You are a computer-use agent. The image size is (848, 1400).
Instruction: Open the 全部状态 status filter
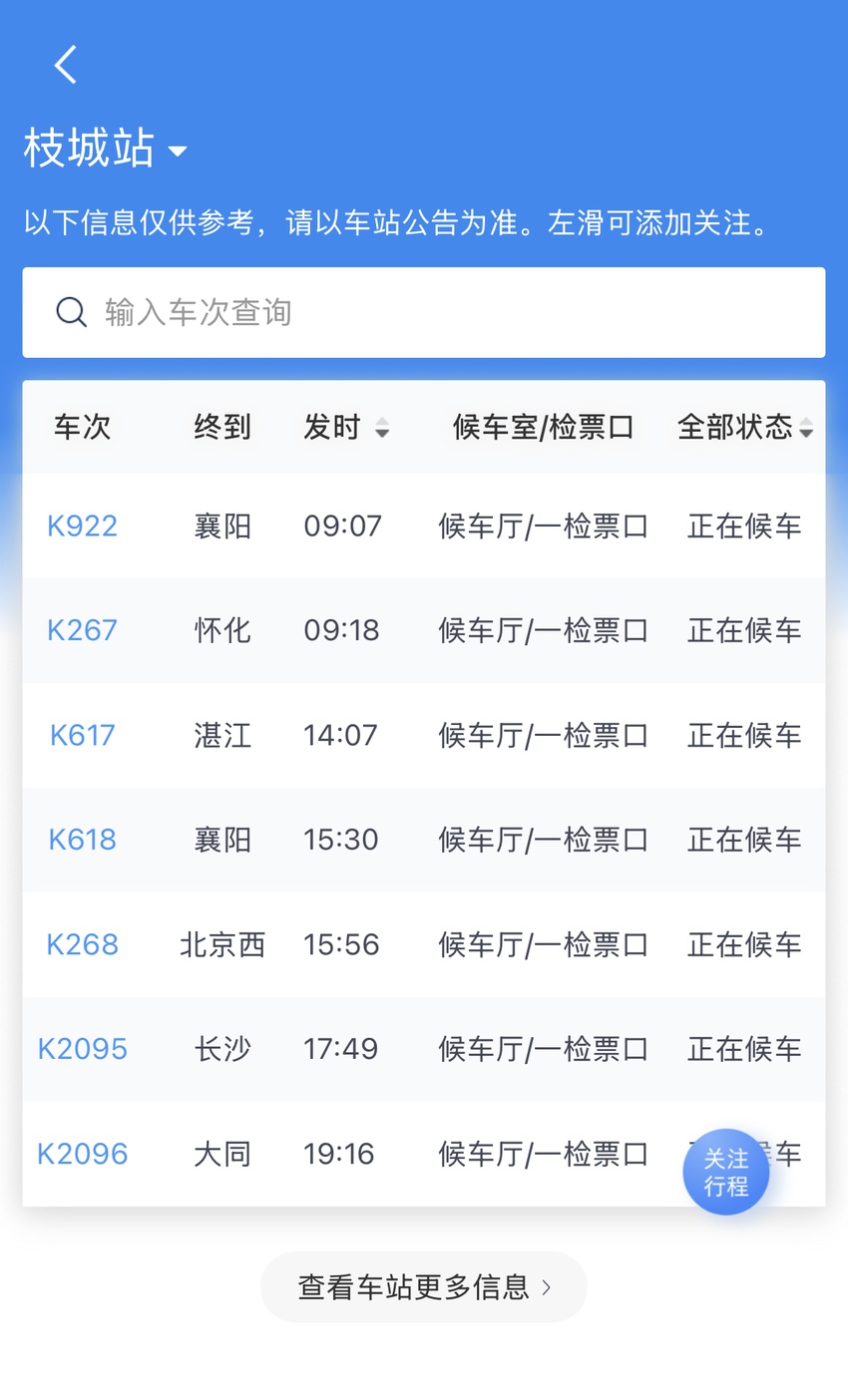coord(744,428)
